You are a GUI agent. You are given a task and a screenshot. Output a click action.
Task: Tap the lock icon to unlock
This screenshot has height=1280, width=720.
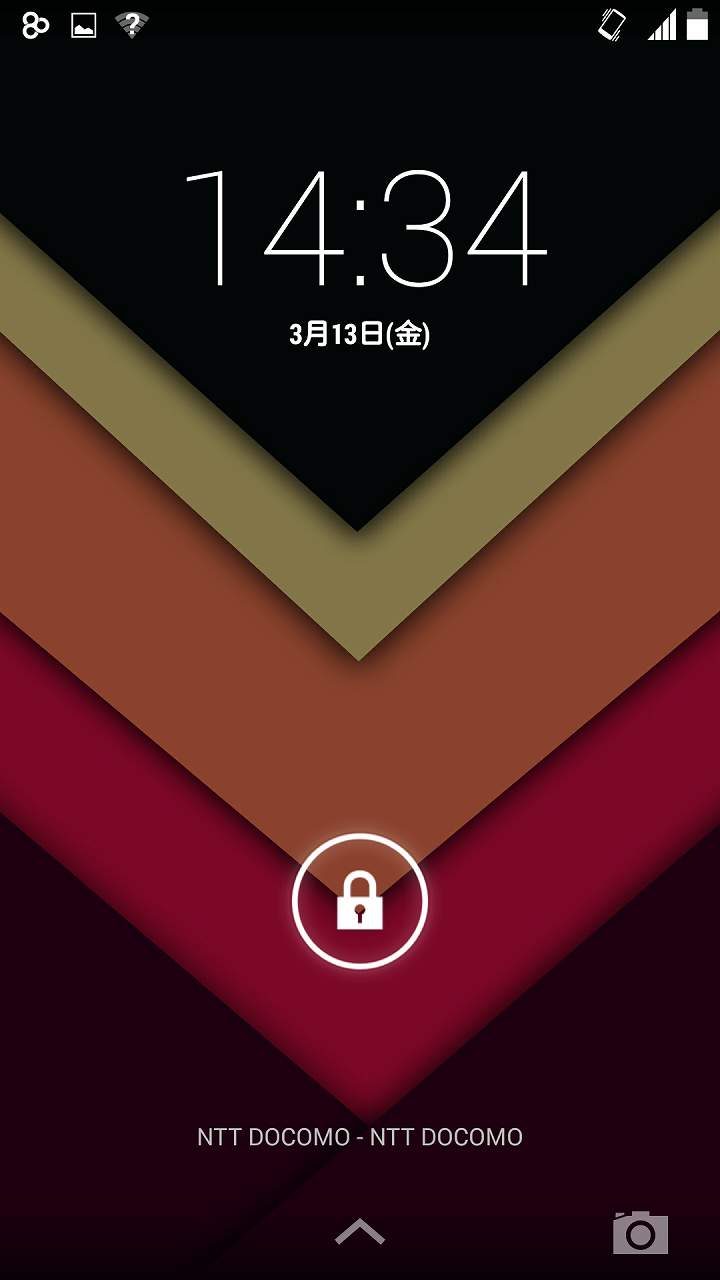[x=360, y=901]
